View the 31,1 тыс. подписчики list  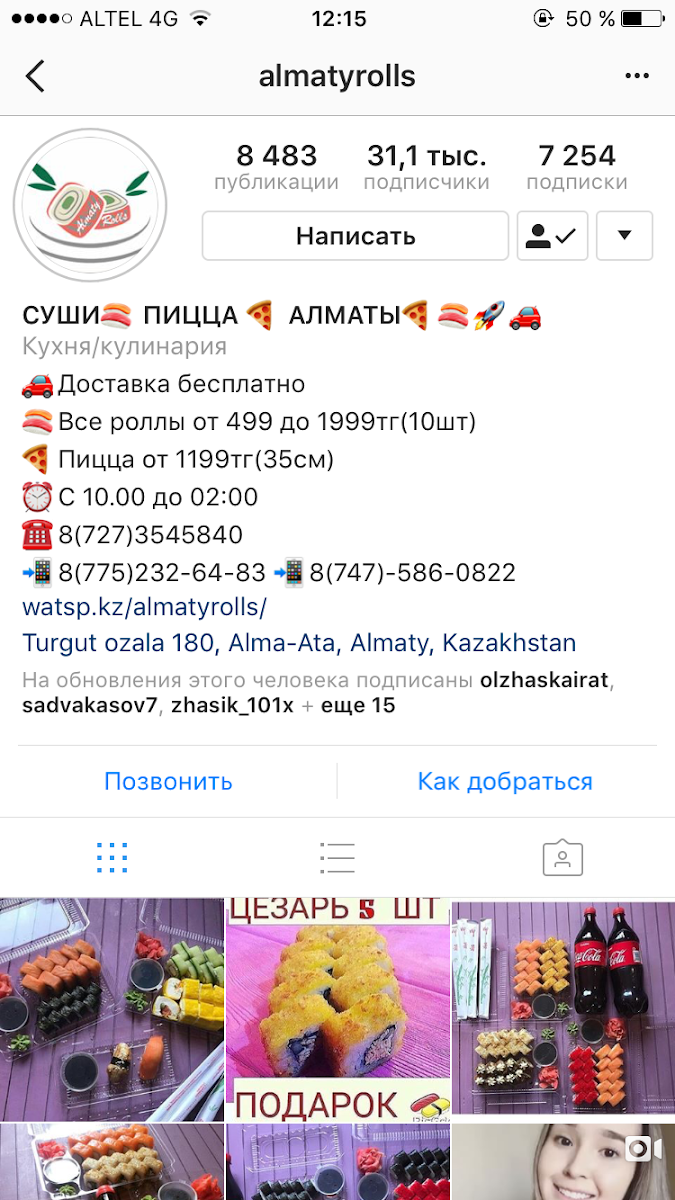click(x=427, y=167)
